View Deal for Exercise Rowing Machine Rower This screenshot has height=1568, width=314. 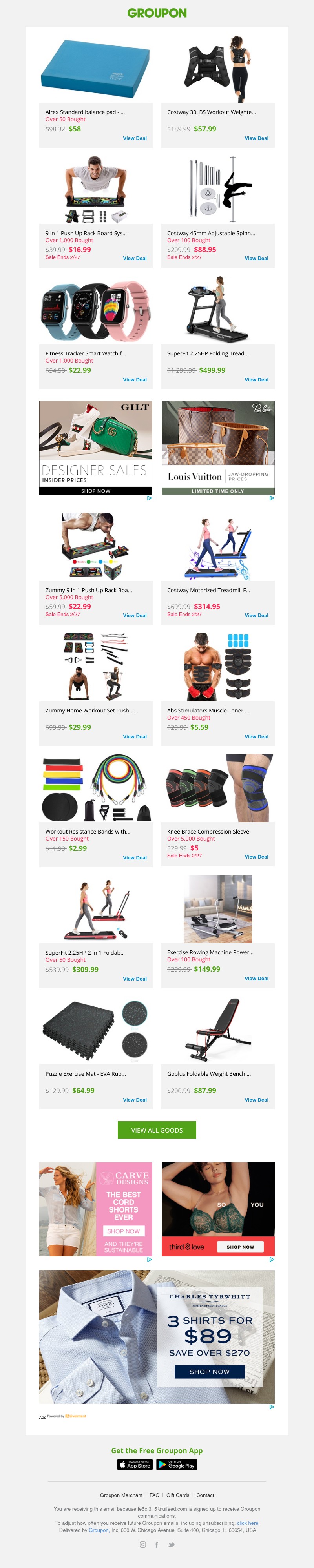[256, 978]
